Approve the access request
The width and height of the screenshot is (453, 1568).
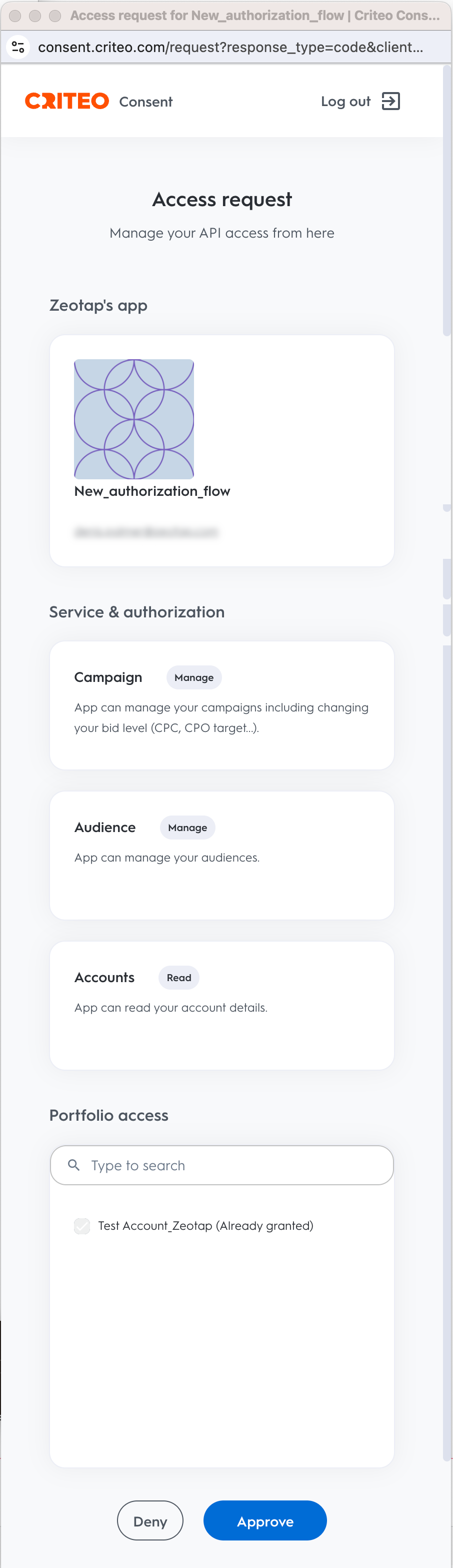coord(264,1520)
